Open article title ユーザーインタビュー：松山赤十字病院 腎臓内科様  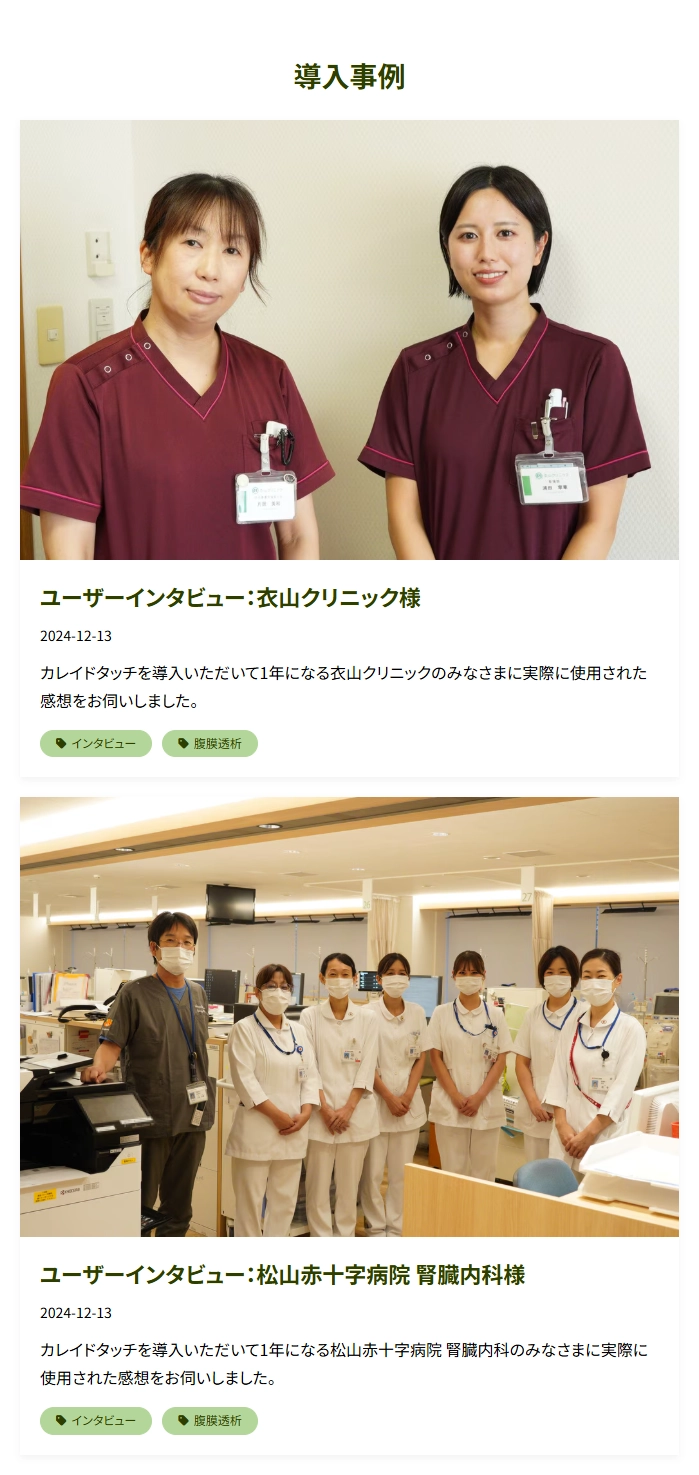coord(282,1275)
